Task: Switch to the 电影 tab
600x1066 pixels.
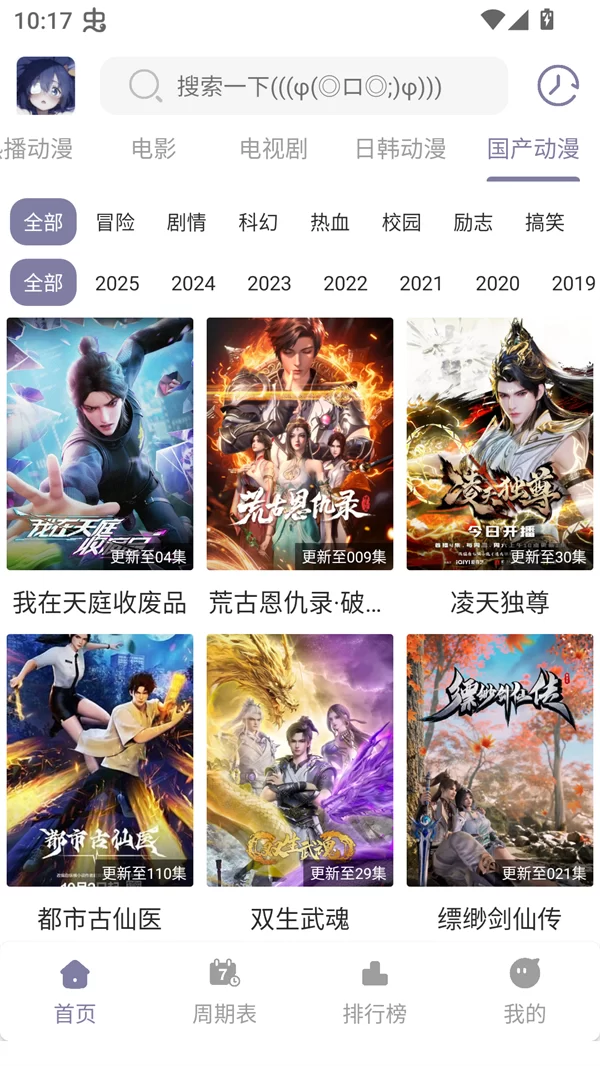Action: click(x=153, y=149)
